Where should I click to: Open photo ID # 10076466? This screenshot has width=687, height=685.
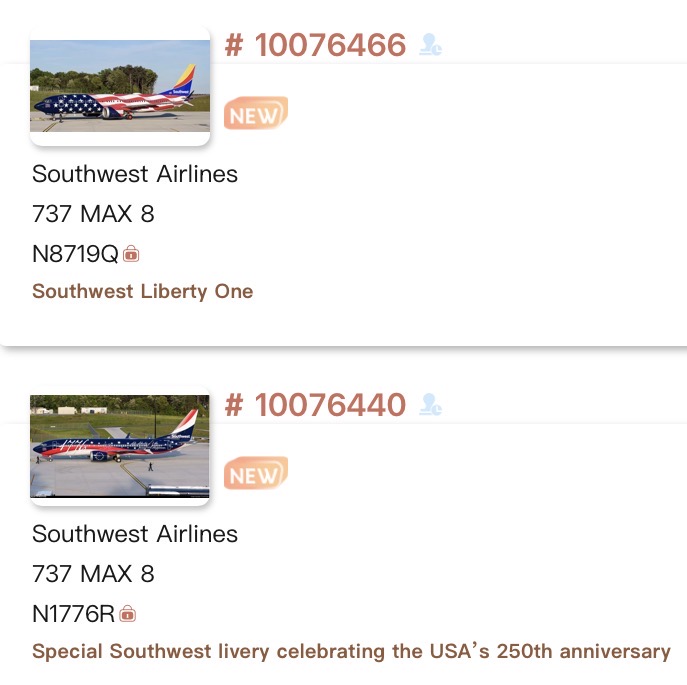(315, 45)
